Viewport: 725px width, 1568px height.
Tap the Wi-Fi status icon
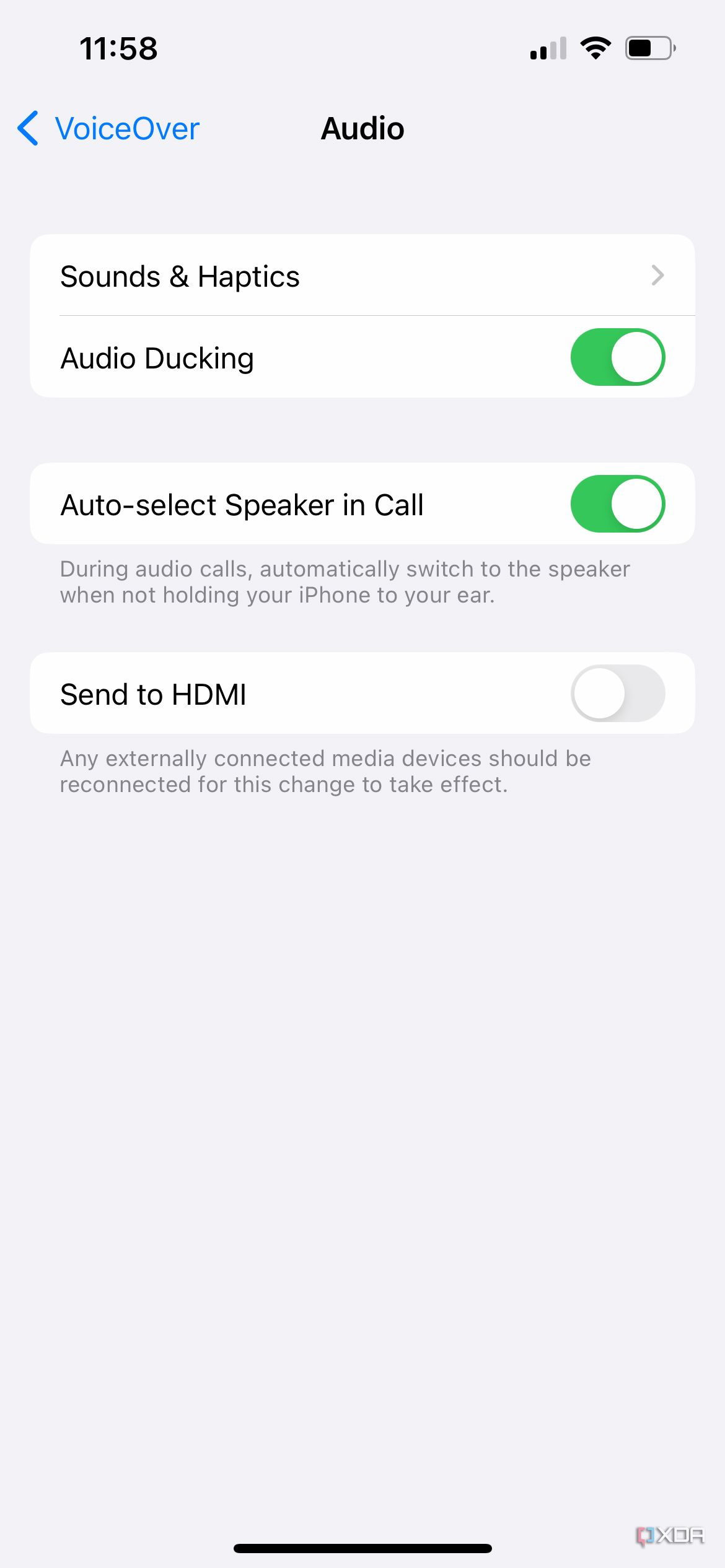[596, 48]
